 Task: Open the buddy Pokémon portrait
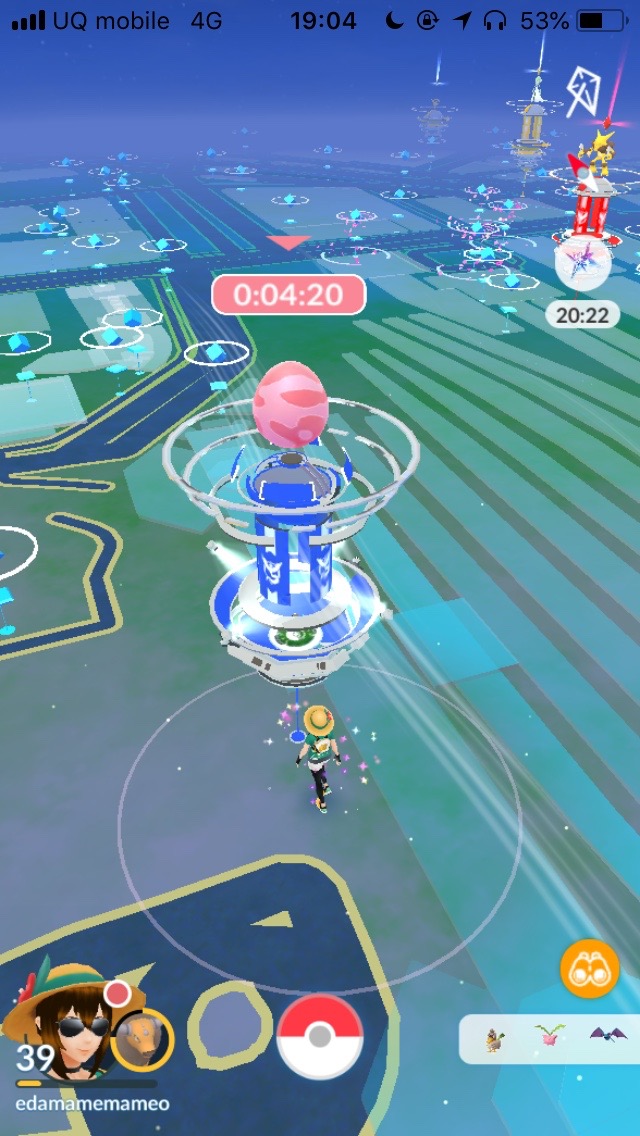[x=141, y=1041]
